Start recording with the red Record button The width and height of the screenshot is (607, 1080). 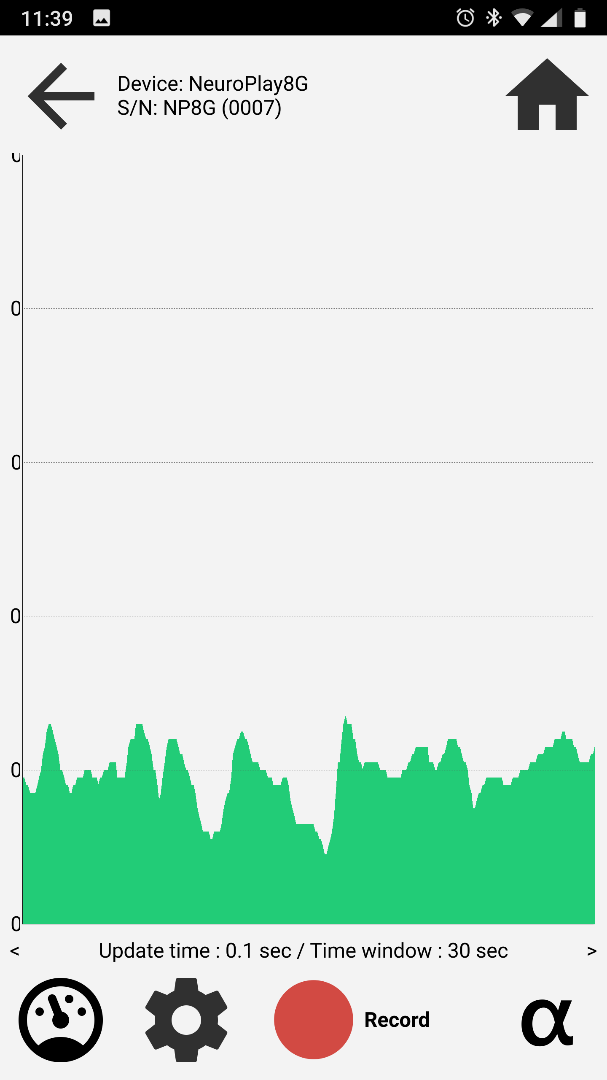click(313, 1019)
